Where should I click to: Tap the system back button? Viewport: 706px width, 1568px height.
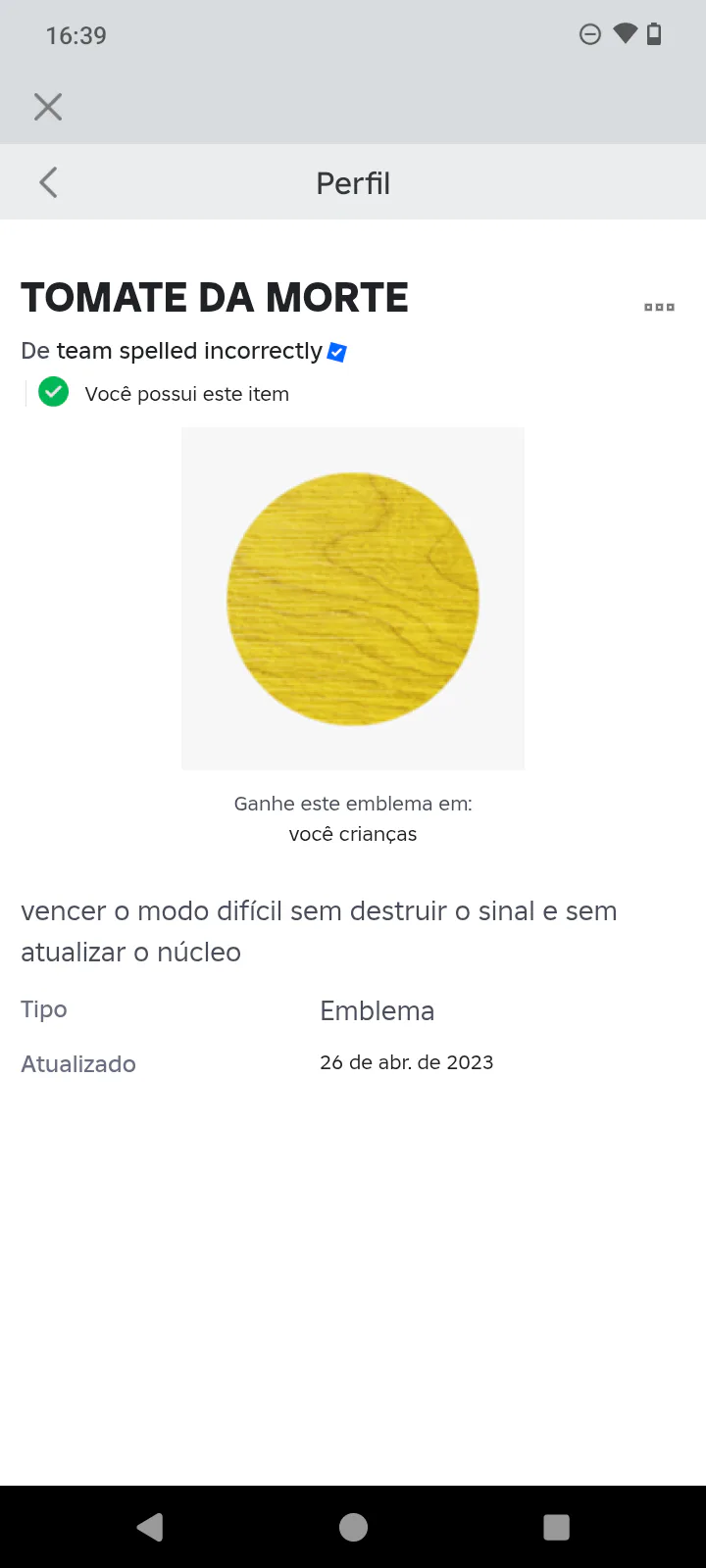150,1527
